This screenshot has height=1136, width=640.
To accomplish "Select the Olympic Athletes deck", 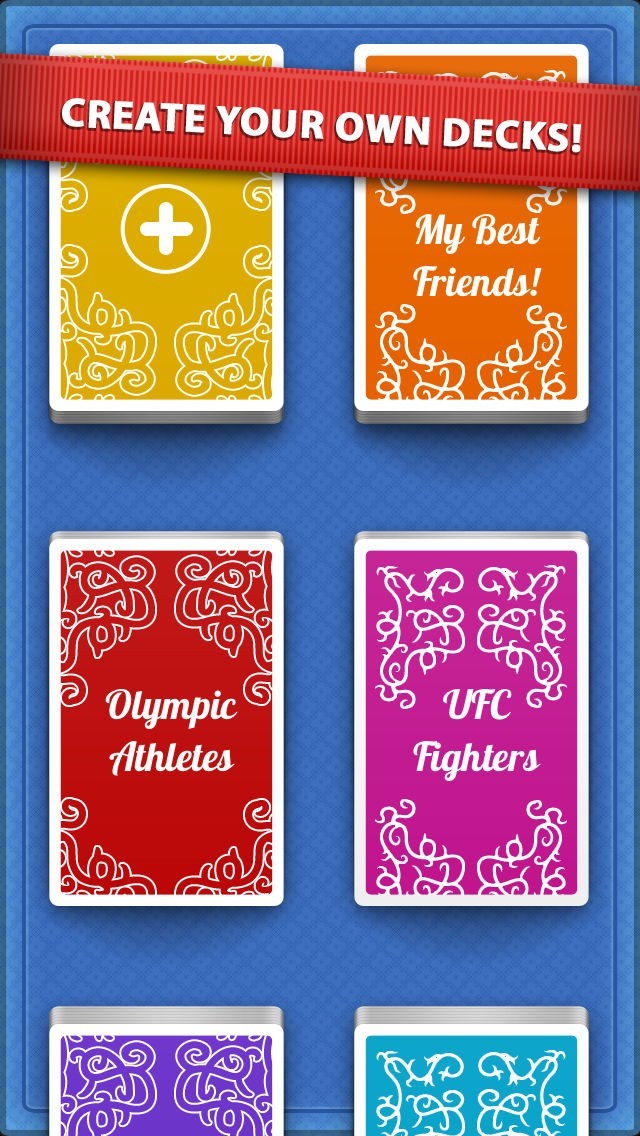I will click(166, 722).
